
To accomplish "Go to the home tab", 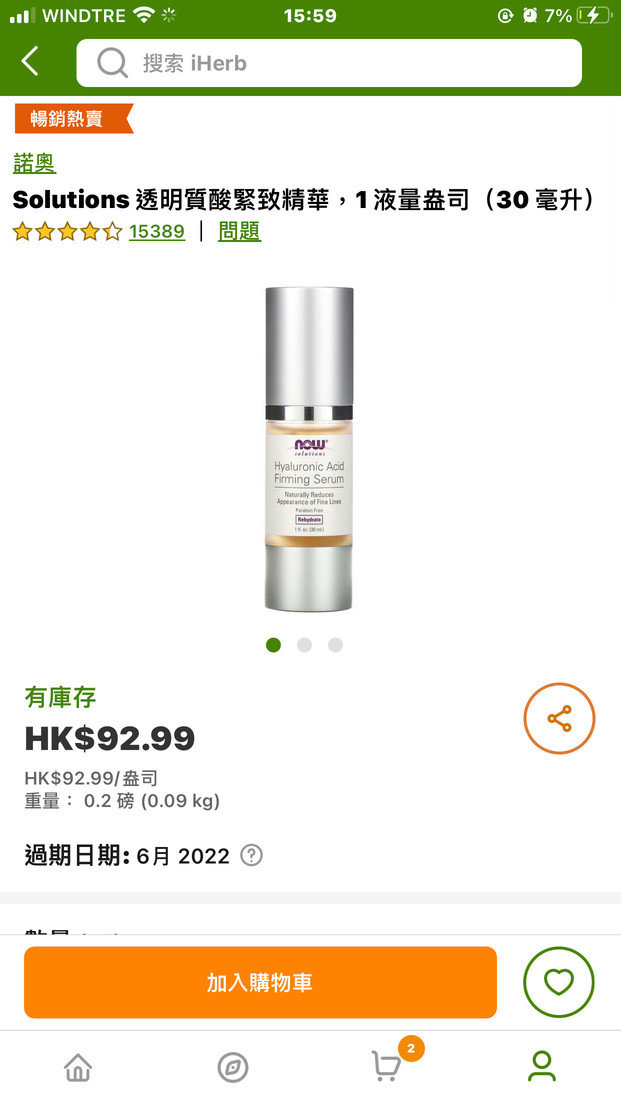I will (x=78, y=1067).
